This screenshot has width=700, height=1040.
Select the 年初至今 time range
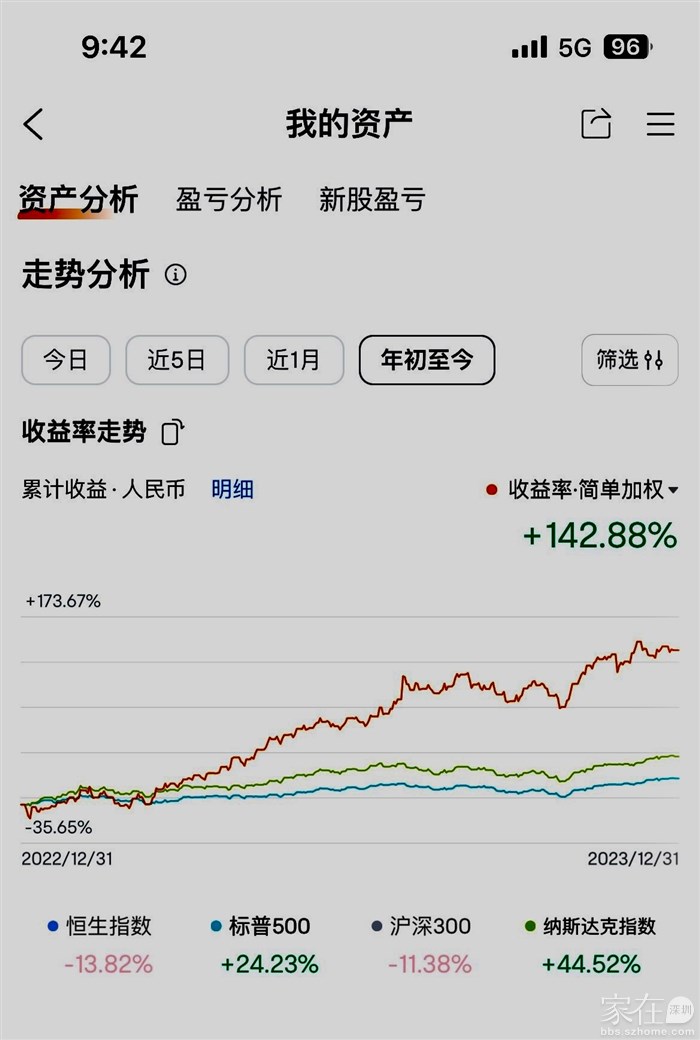(x=427, y=360)
